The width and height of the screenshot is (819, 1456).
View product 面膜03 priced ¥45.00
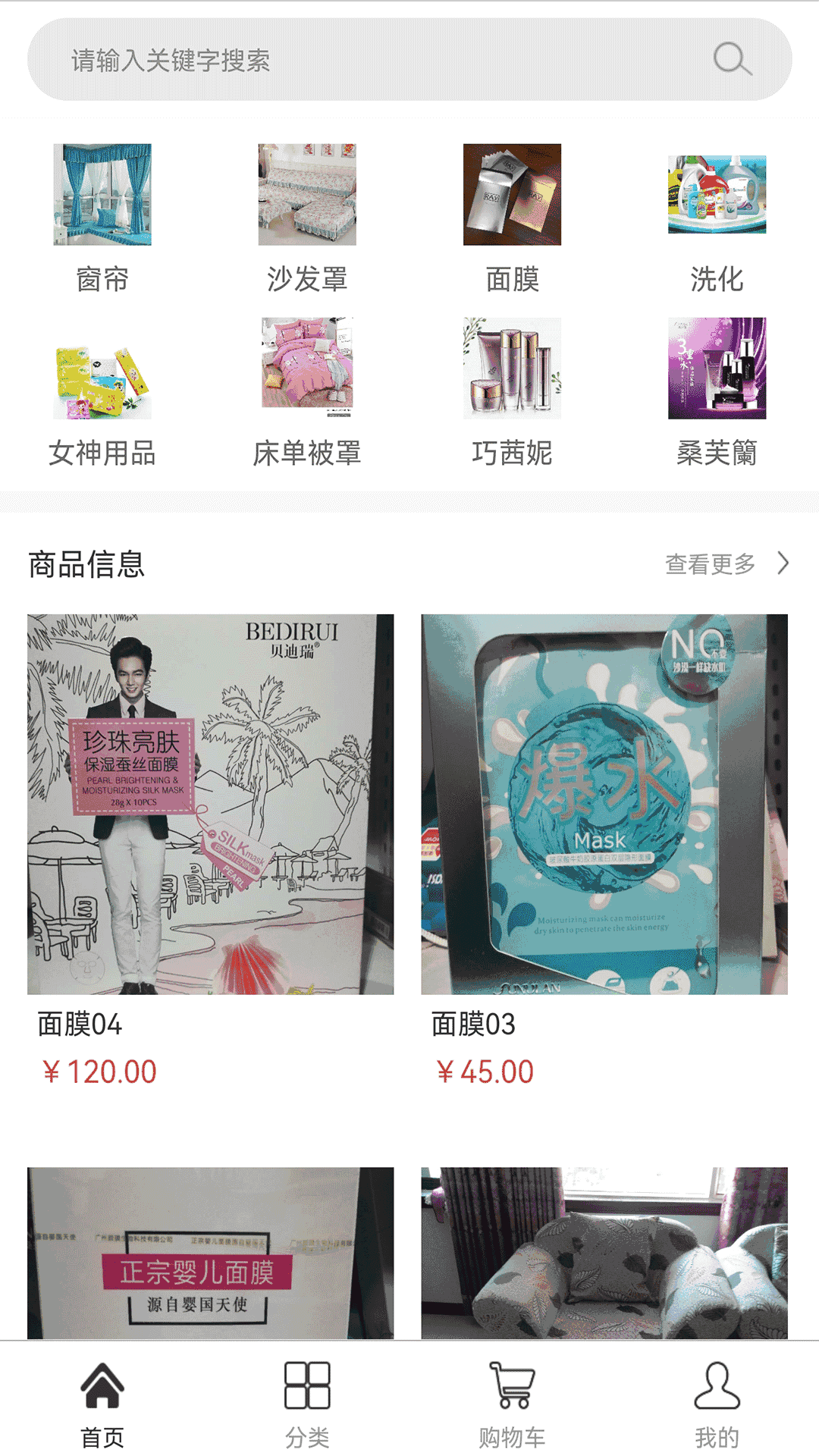tap(604, 804)
